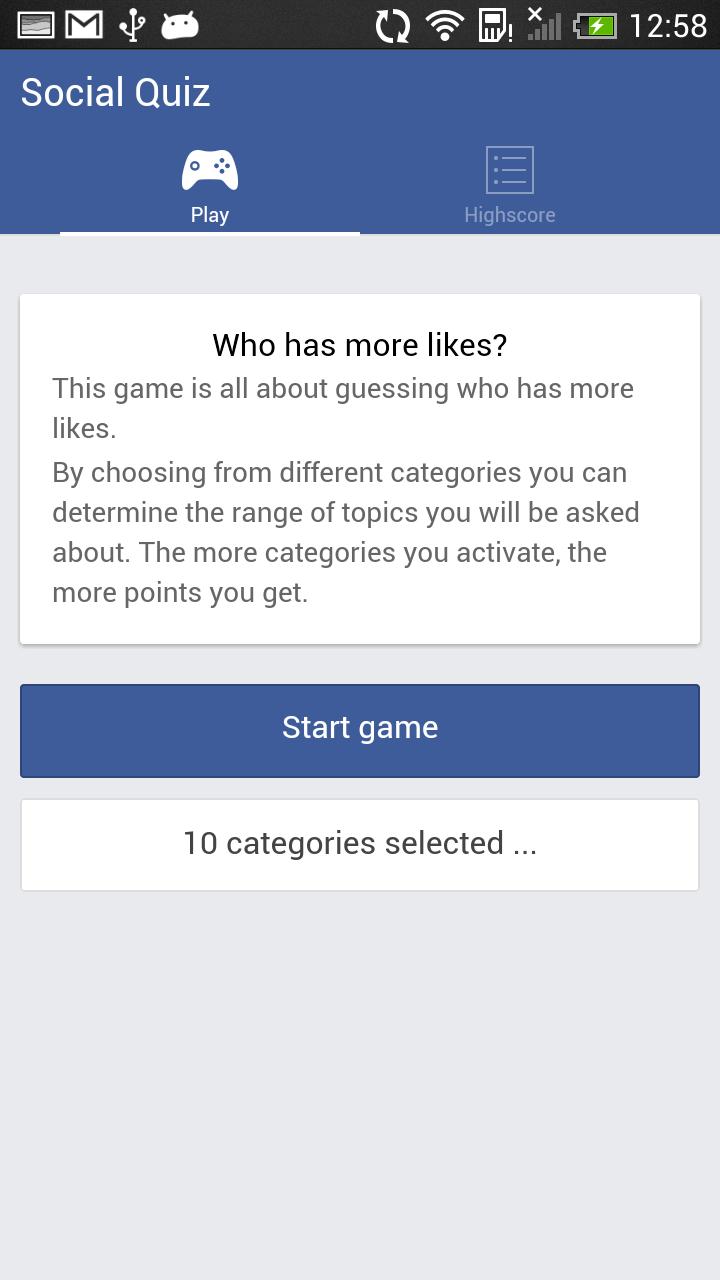Open the 10 categories selected picker

click(x=360, y=844)
